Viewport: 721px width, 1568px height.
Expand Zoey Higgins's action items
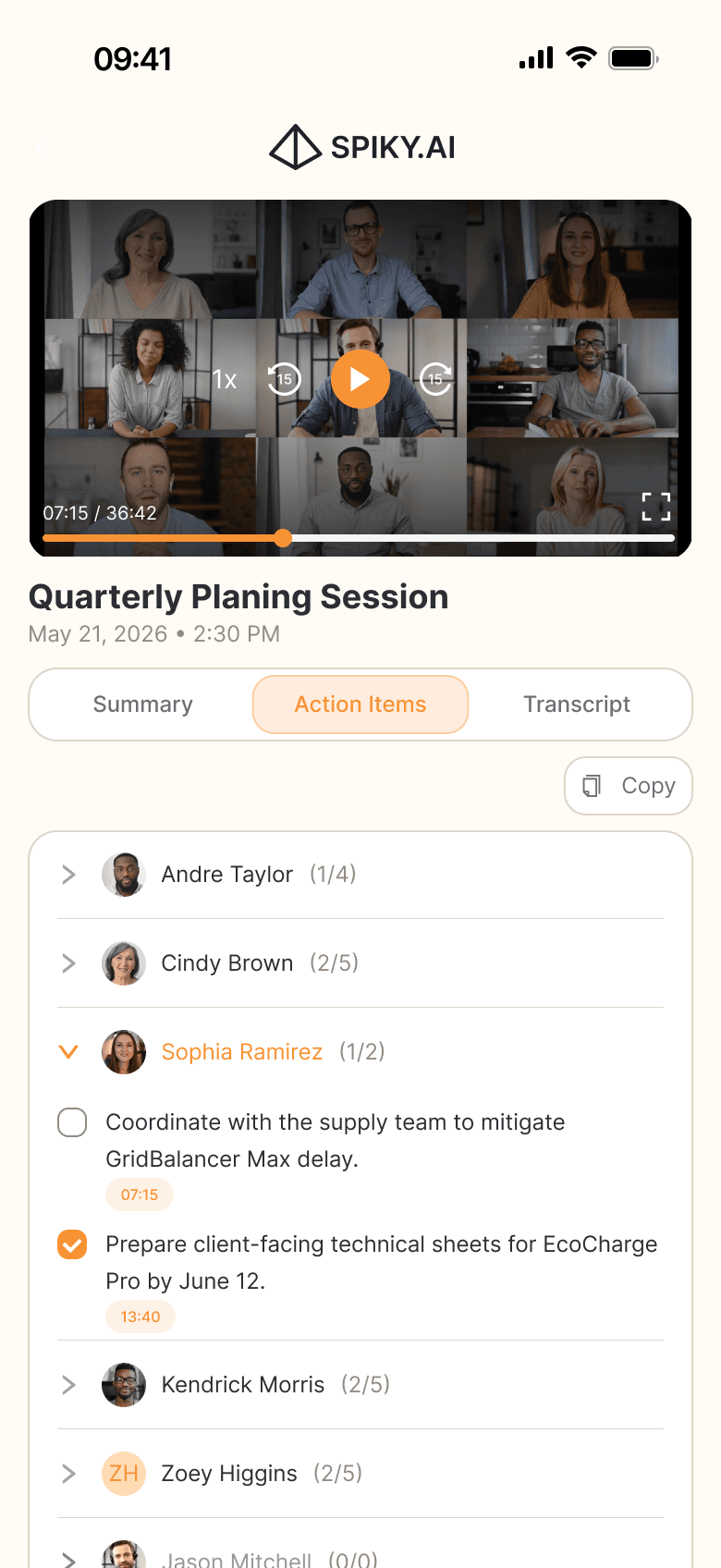pos(360,1474)
